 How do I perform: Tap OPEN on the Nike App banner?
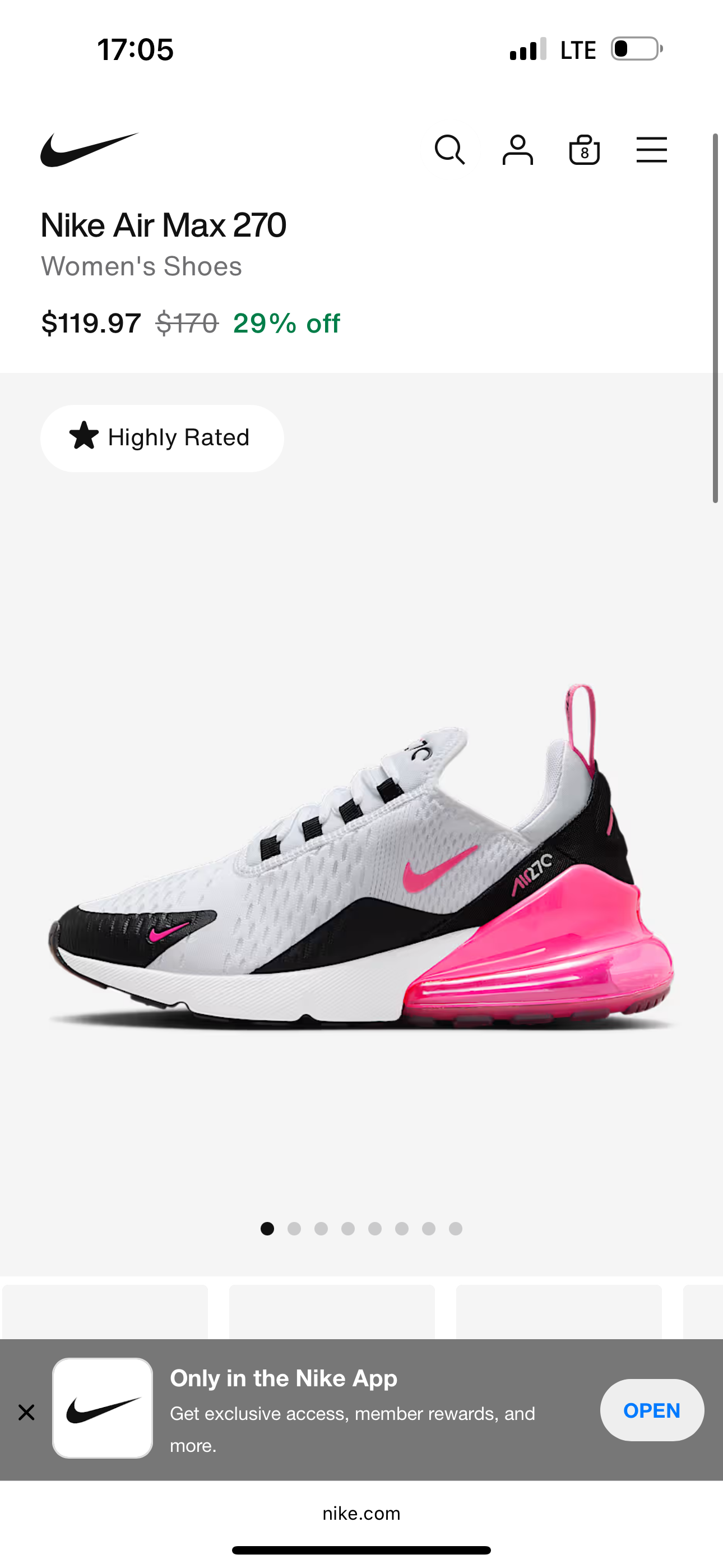click(651, 1410)
